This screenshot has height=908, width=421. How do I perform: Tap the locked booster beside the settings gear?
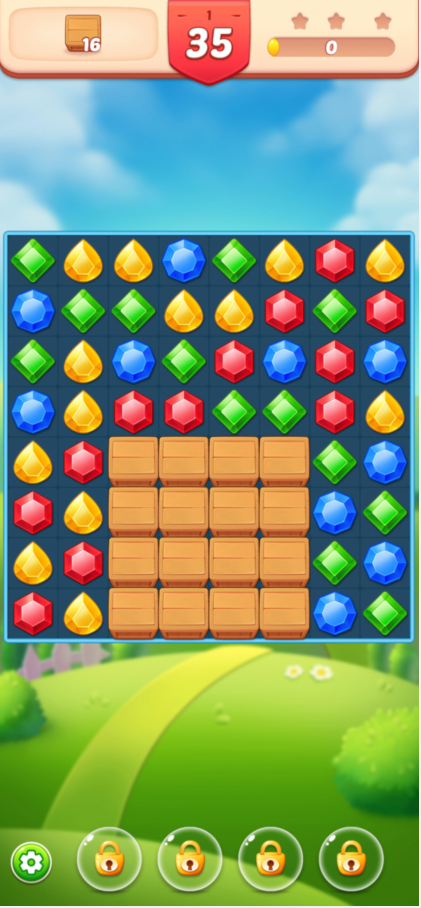(109, 859)
